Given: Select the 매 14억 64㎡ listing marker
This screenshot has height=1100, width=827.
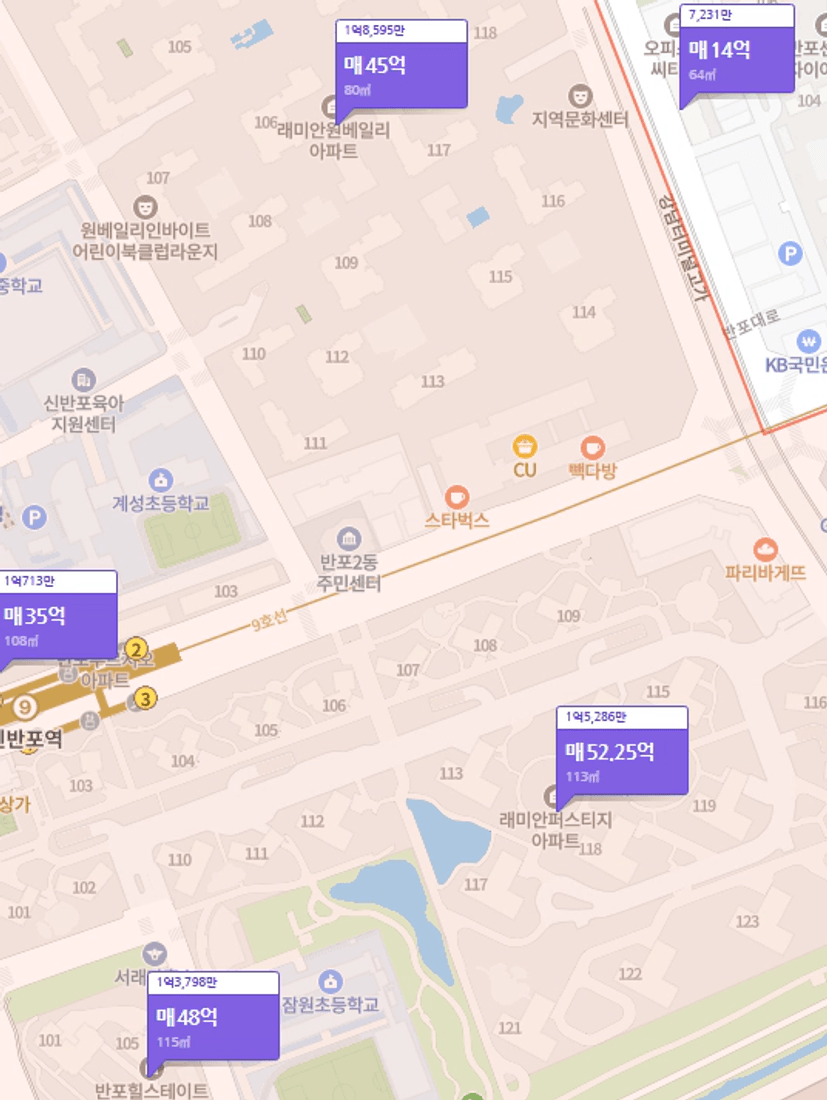Looking at the screenshot, I should (737, 58).
